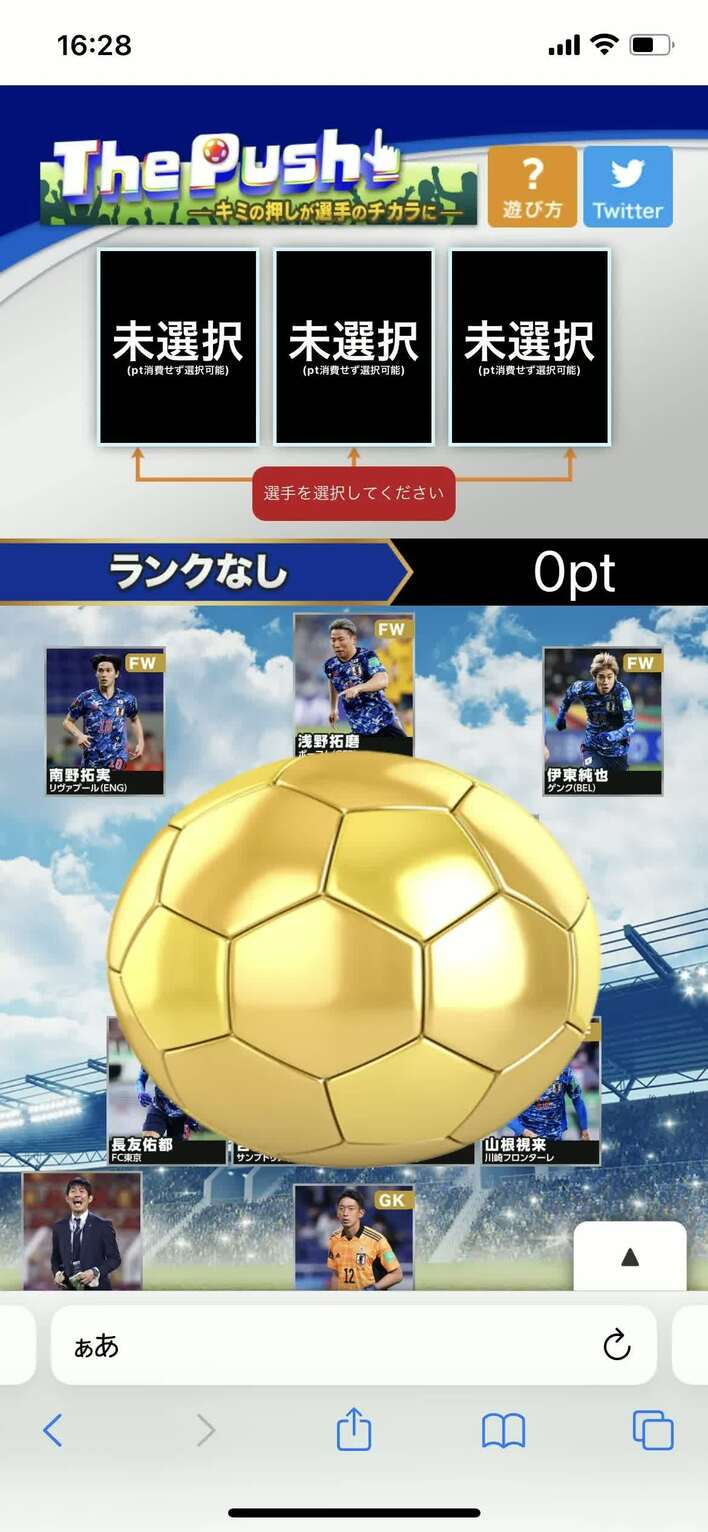The height and width of the screenshot is (1532, 708).
Task: Open Safari bookmarks
Action: 503,1431
